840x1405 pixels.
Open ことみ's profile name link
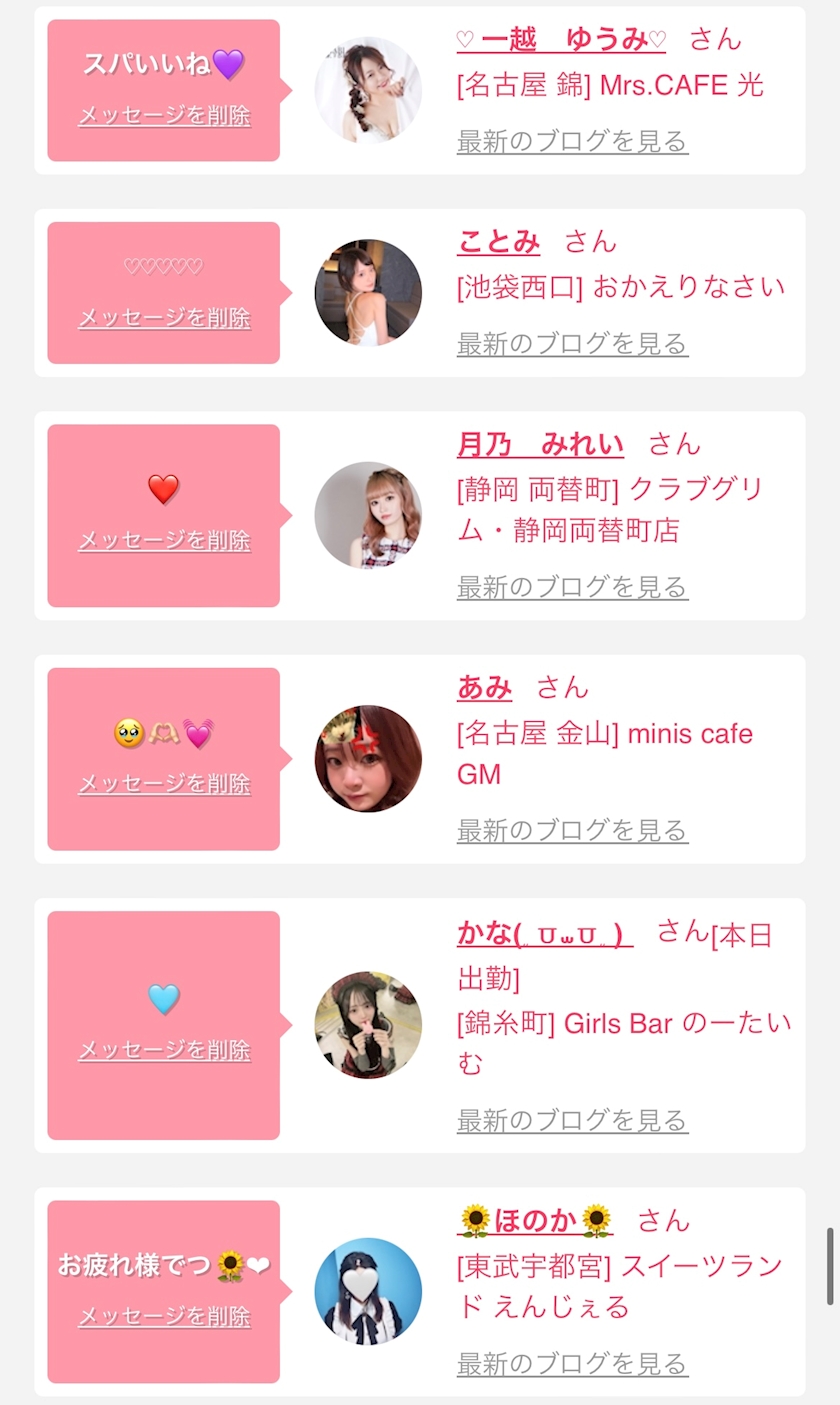499,242
